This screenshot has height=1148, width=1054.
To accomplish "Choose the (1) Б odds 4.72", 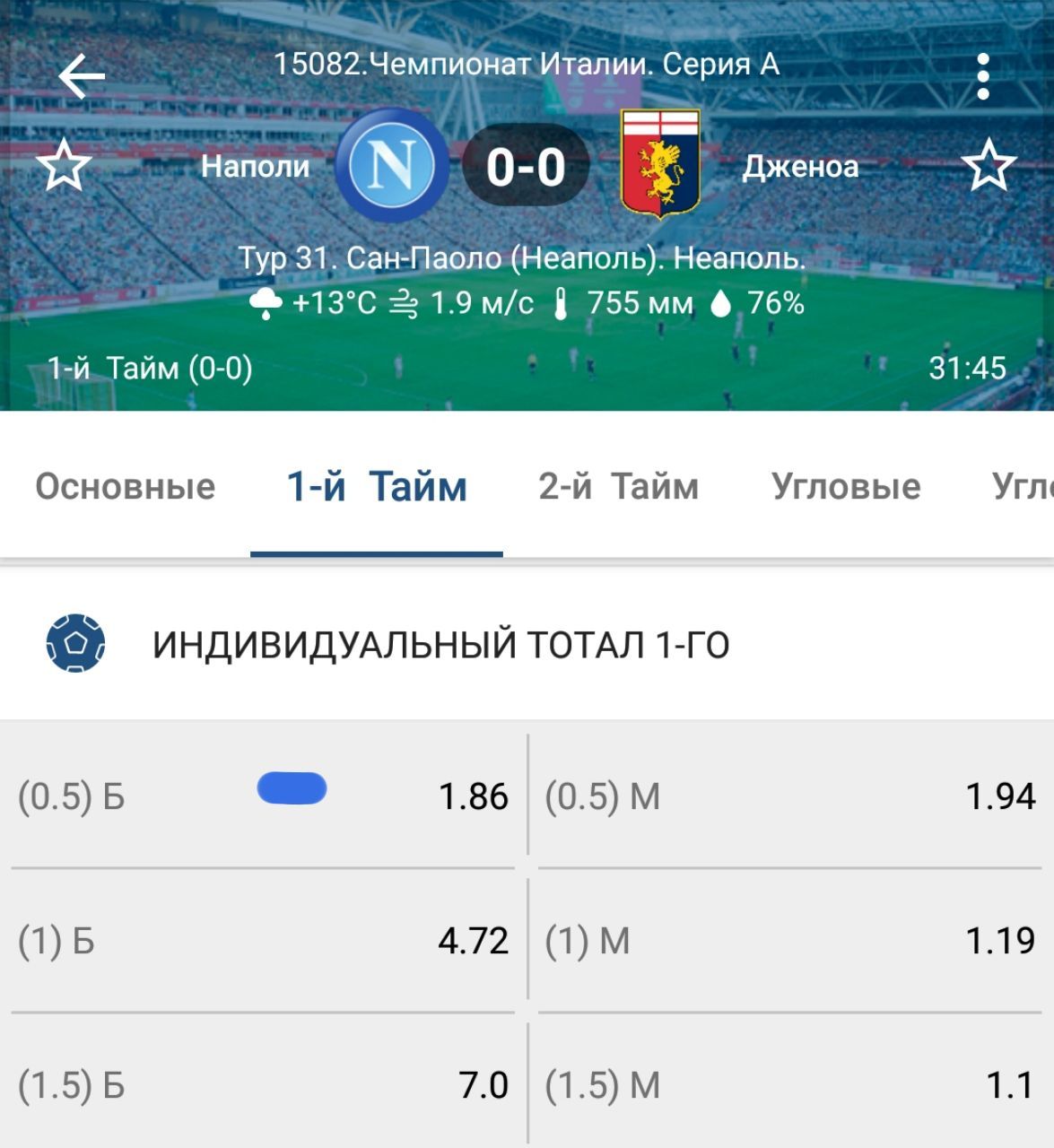I will (x=264, y=941).
